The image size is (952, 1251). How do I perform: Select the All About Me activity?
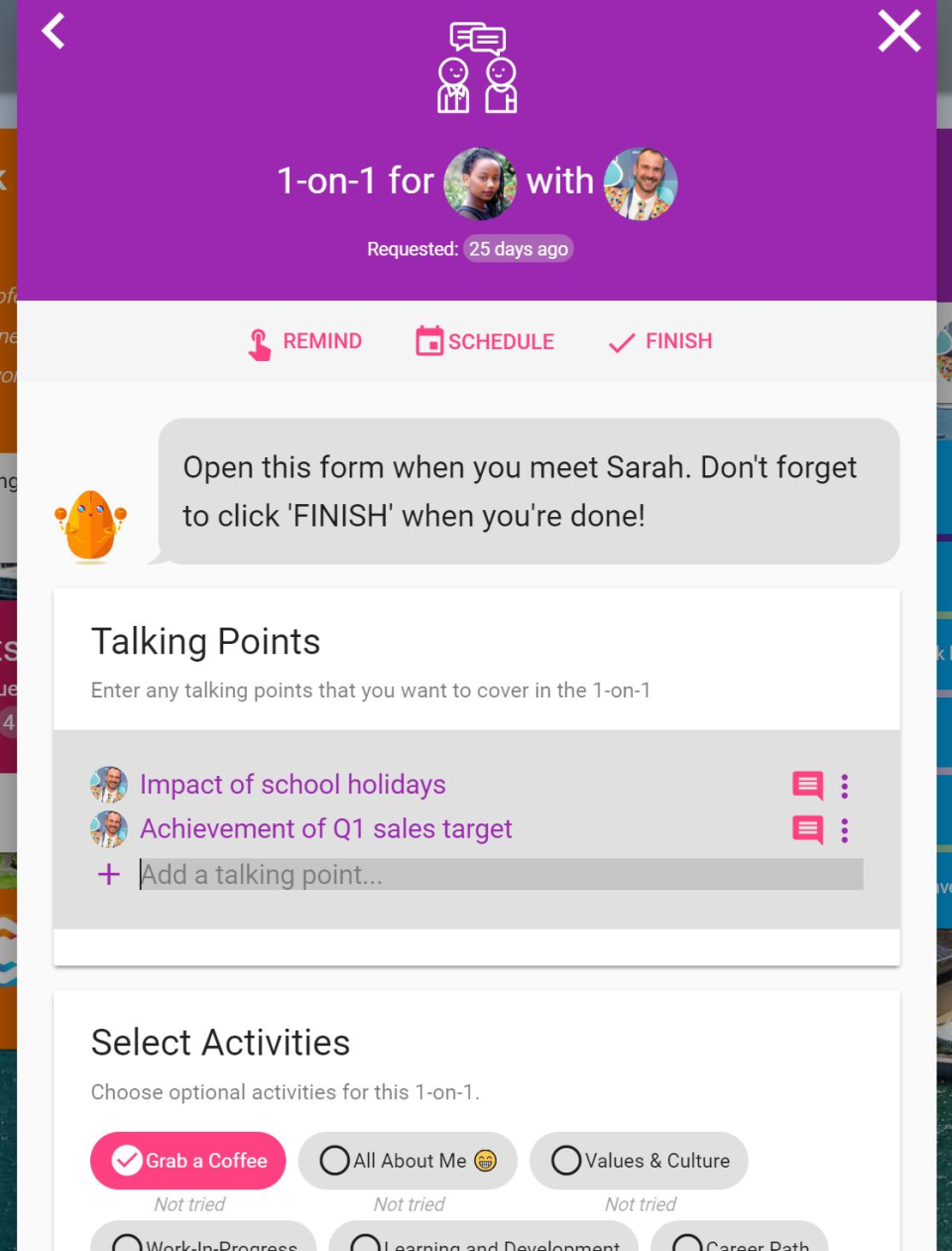408,1161
